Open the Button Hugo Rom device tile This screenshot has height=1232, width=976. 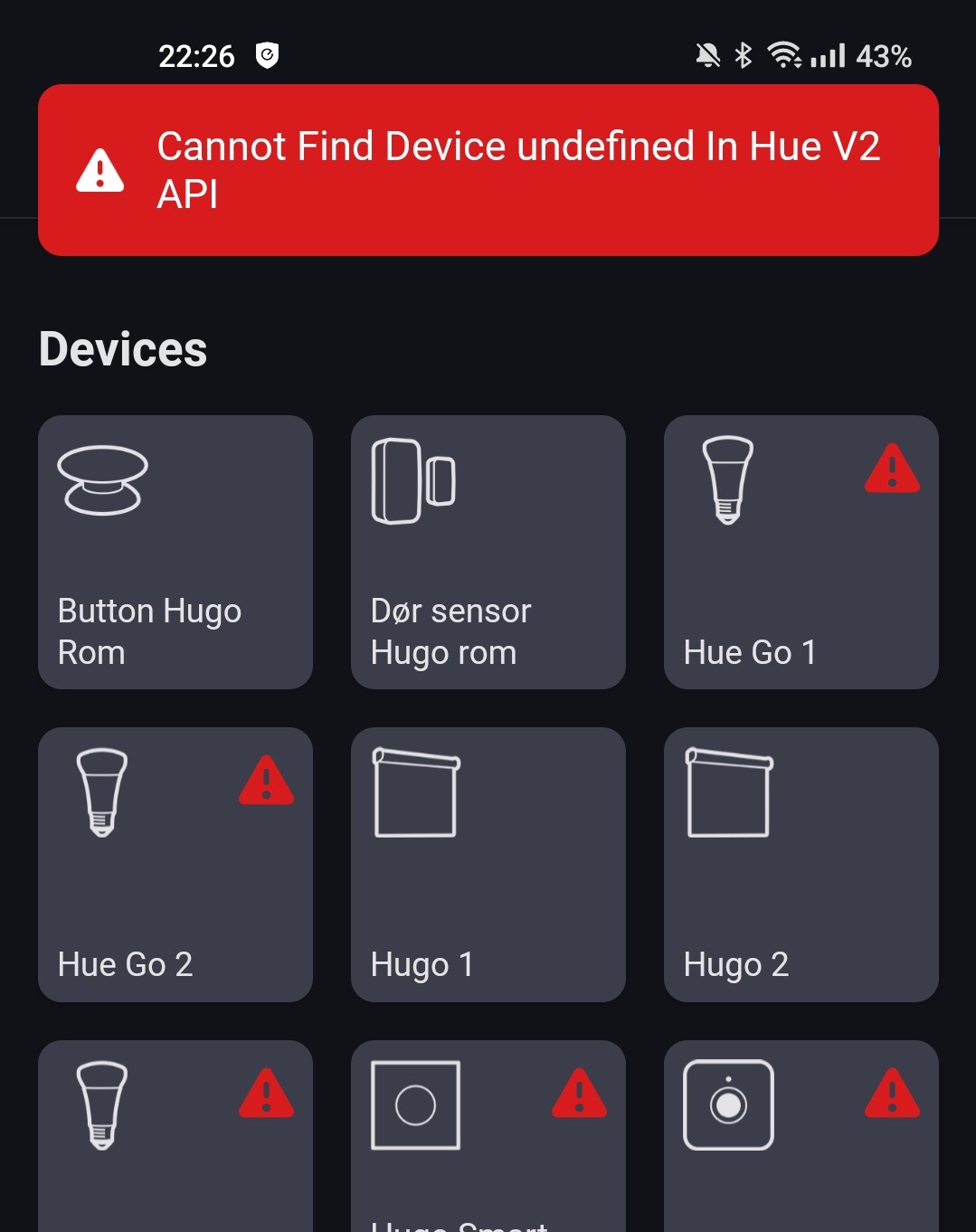[x=175, y=552]
